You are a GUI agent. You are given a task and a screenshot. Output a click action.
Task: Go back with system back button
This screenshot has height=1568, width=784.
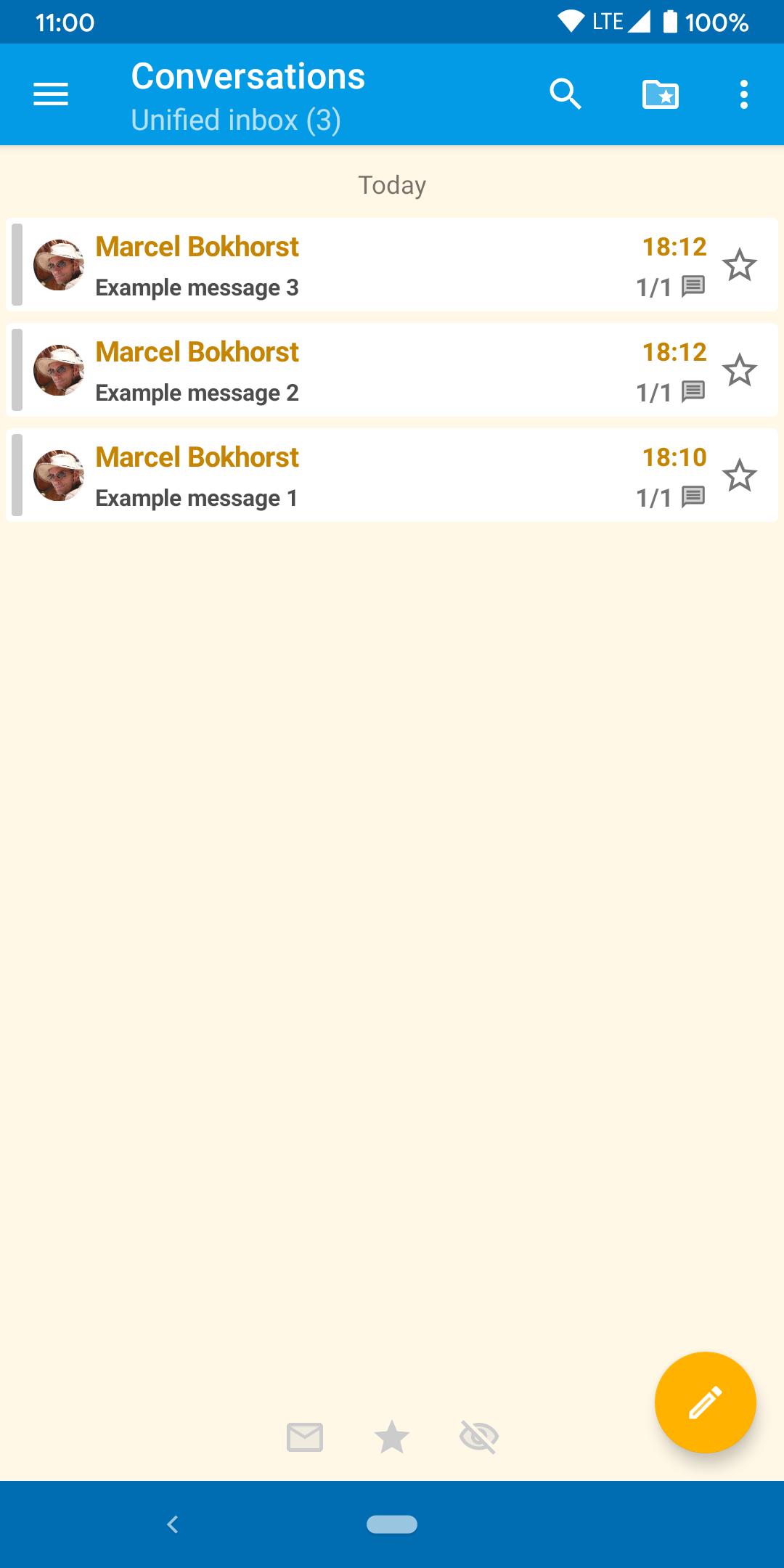[173, 1524]
